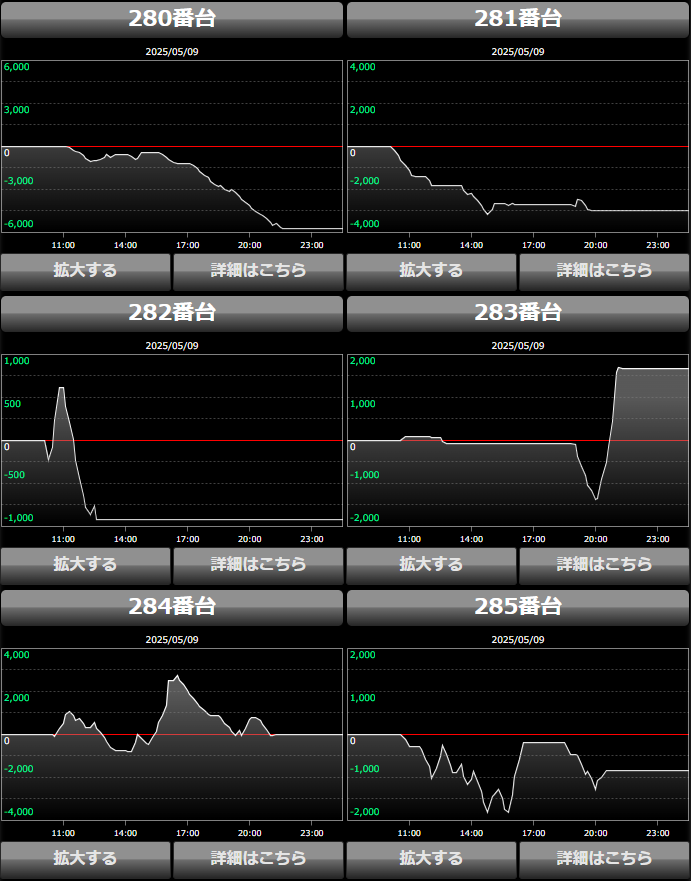Open details for machine 282
This screenshot has width=691, height=881.
(258, 565)
